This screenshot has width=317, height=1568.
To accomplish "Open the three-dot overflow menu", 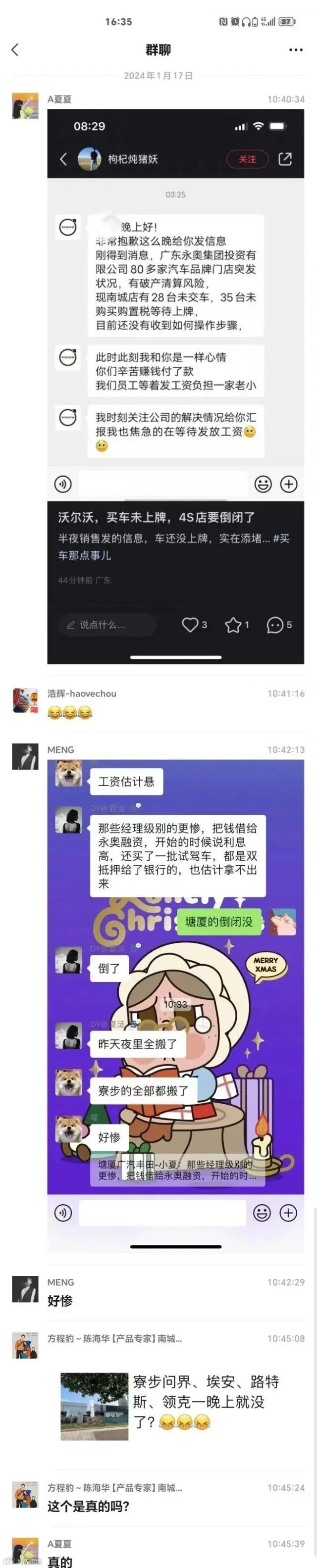I will tap(296, 50).
